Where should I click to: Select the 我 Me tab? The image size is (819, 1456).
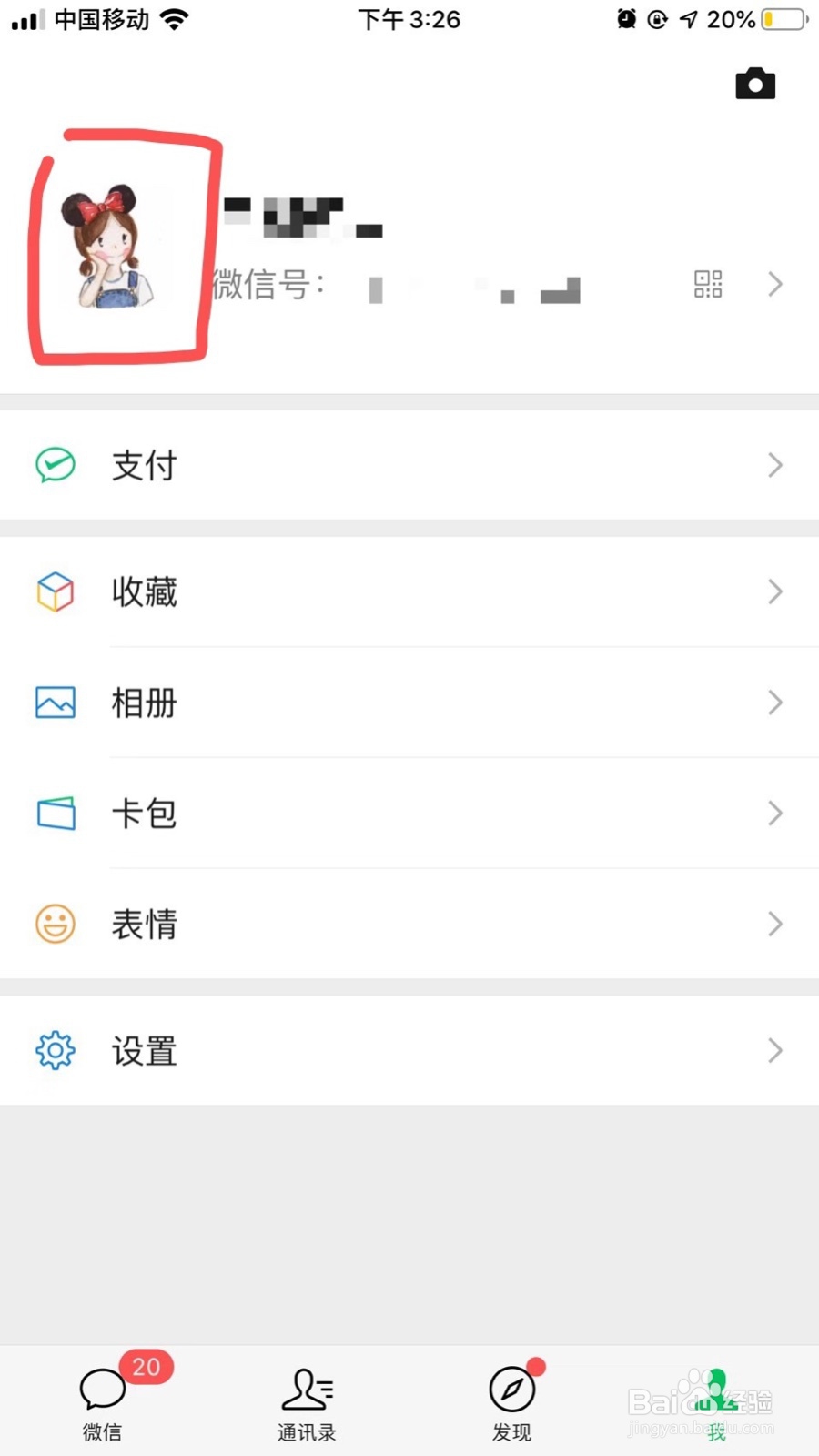click(x=716, y=1401)
